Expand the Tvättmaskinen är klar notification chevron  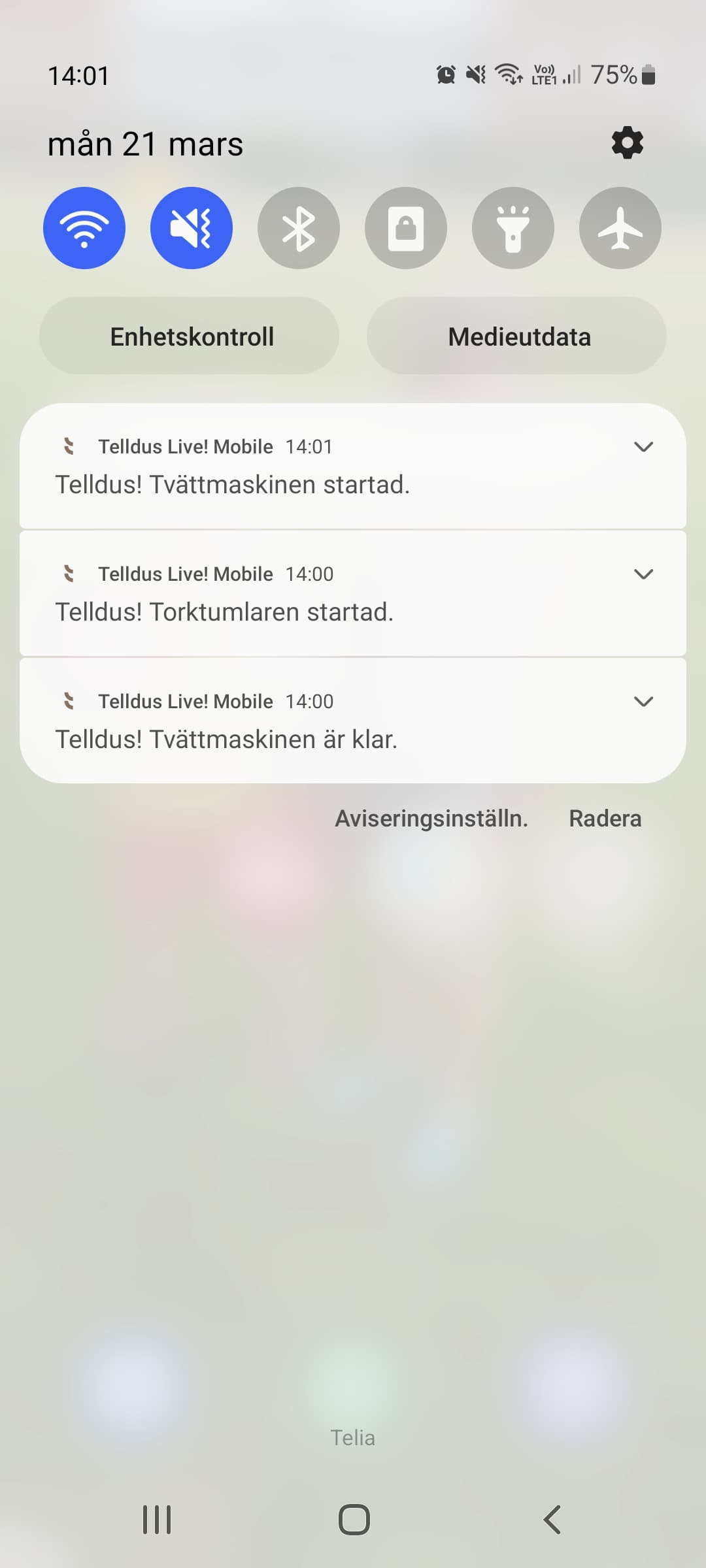click(x=644, y=702)
